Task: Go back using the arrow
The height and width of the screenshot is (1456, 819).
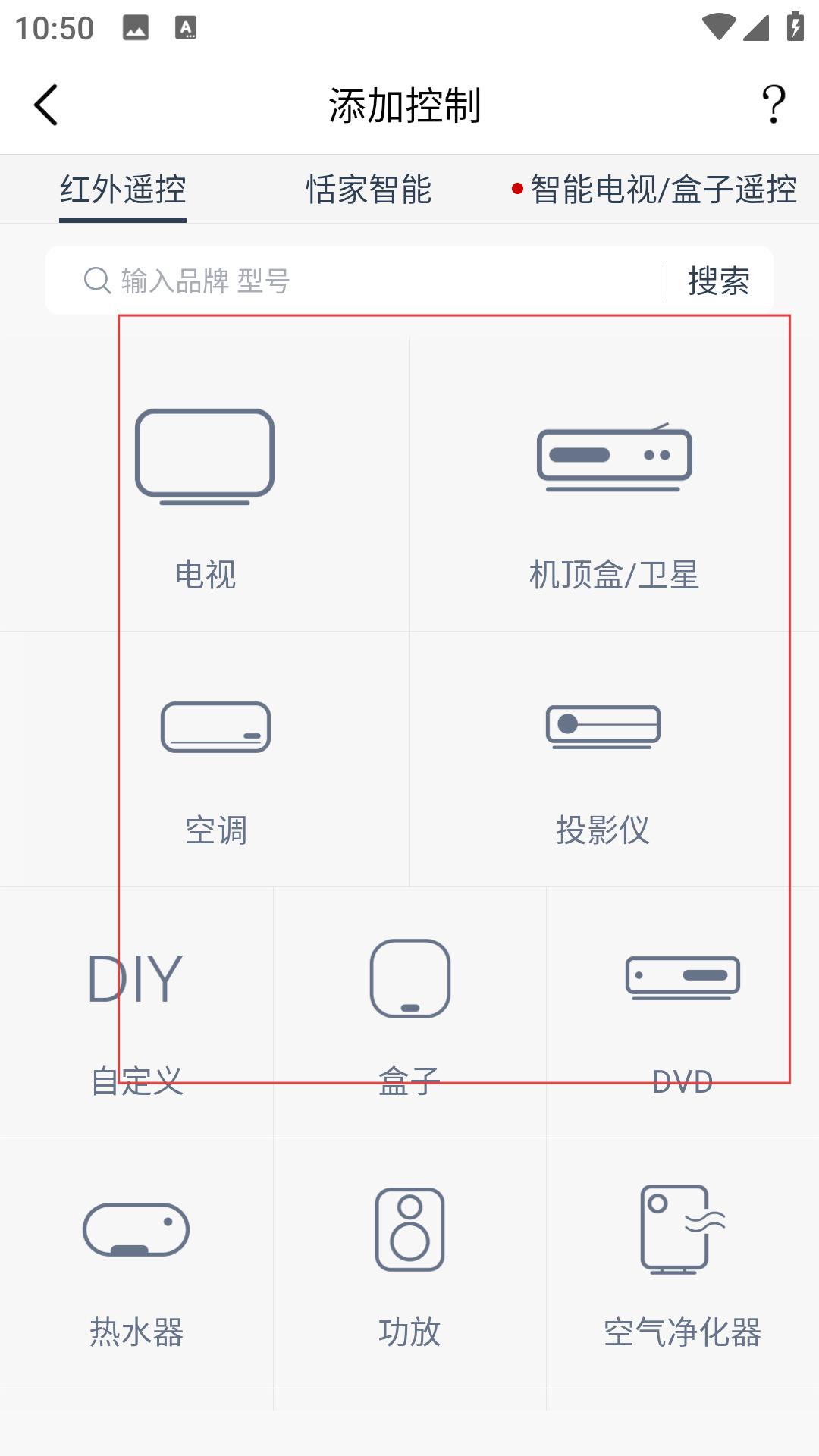Action: [x=45, y=105]
